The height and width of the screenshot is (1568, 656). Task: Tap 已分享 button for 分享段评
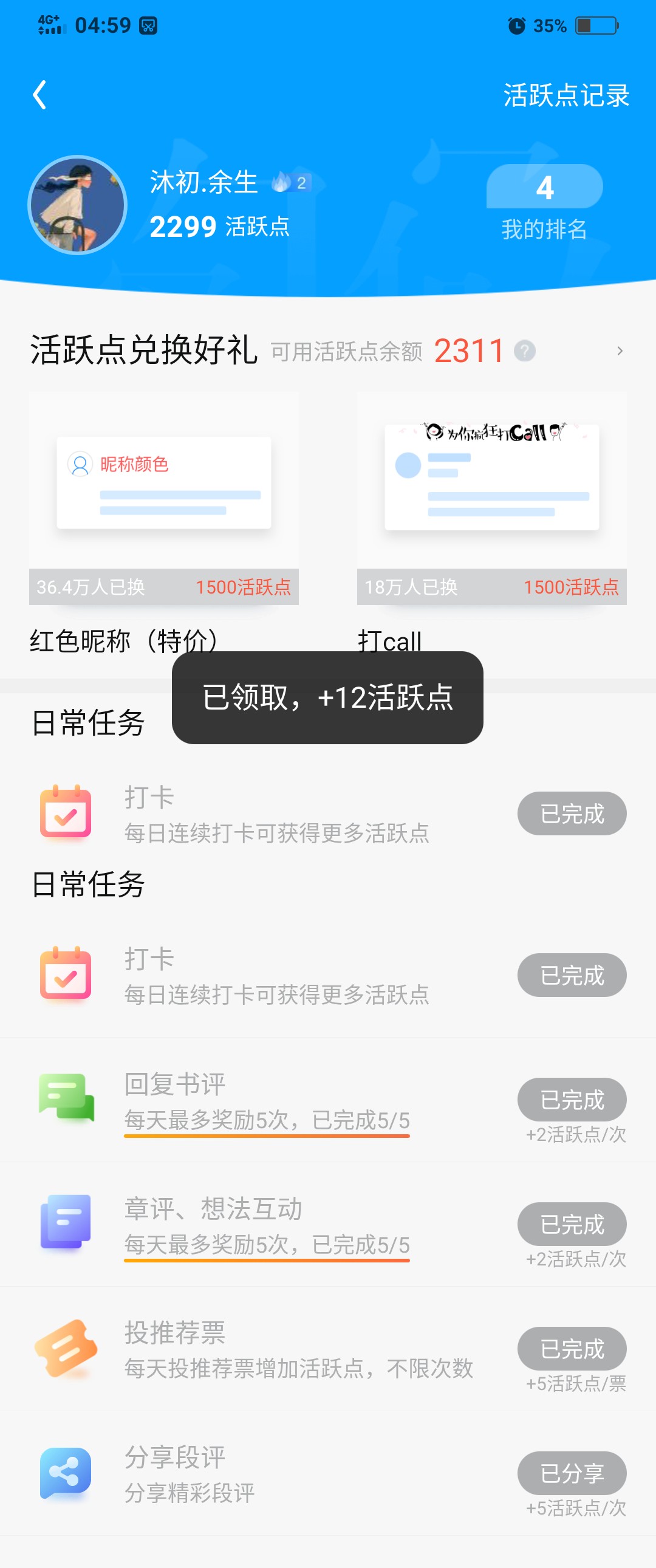point(572,1473)
